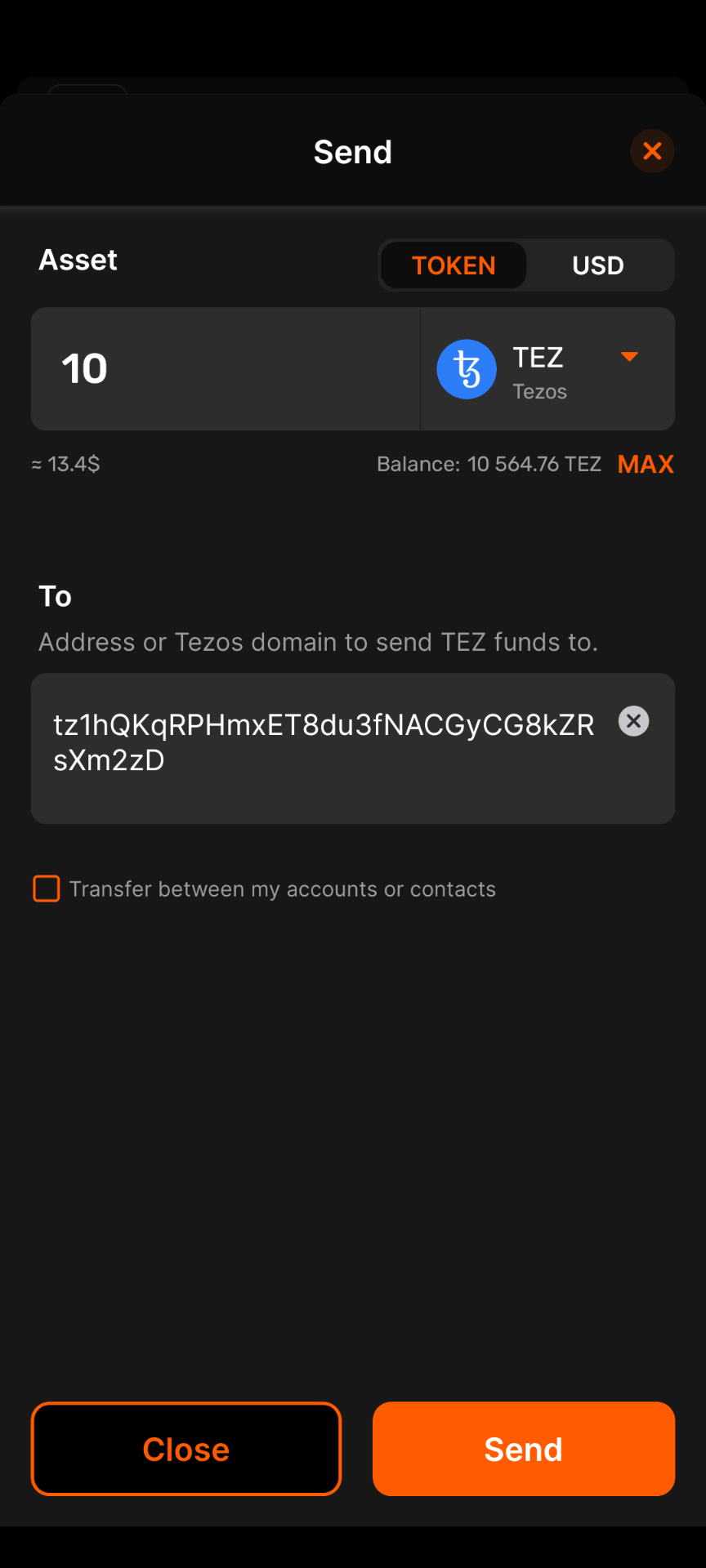Select the TOKEN amount mode
The image size is (706, 1568).
(x=454, y=265)
